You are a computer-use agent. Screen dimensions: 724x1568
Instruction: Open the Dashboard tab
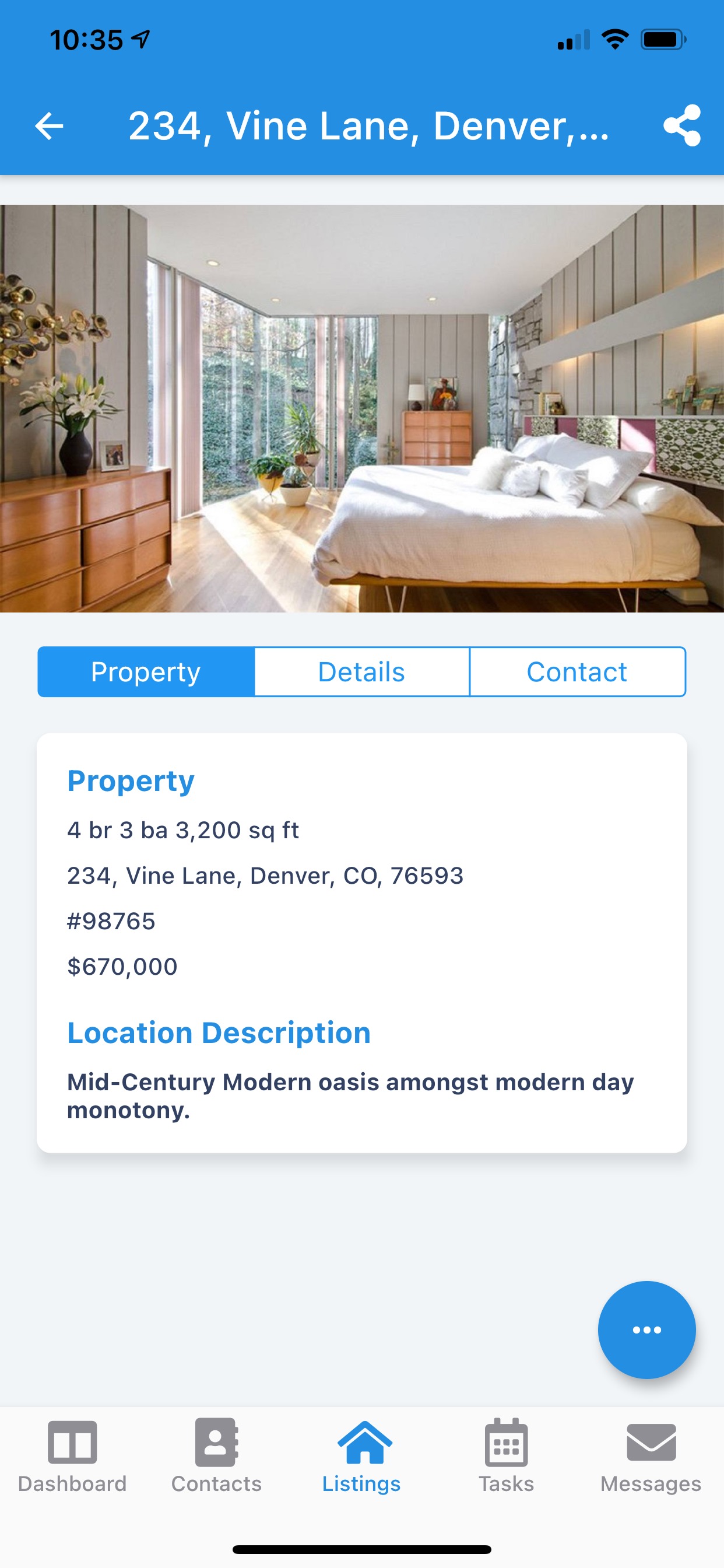point(72,1456)
